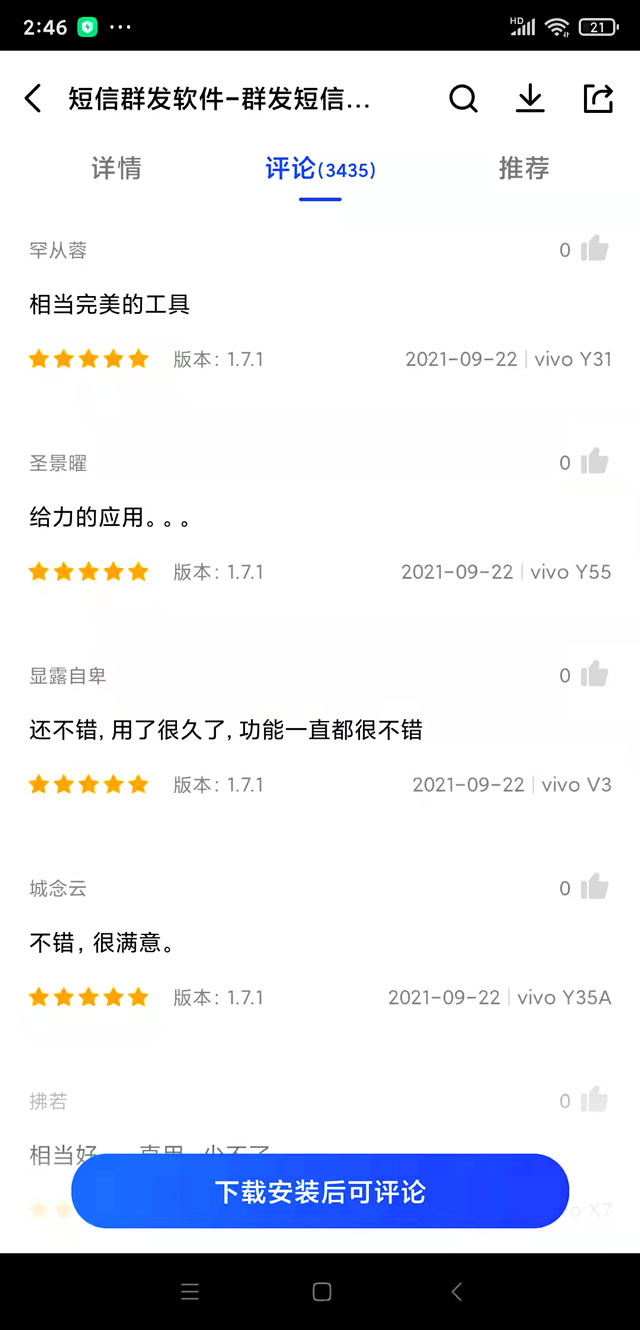Select the 评论 tab

click(x=320, y=168)
